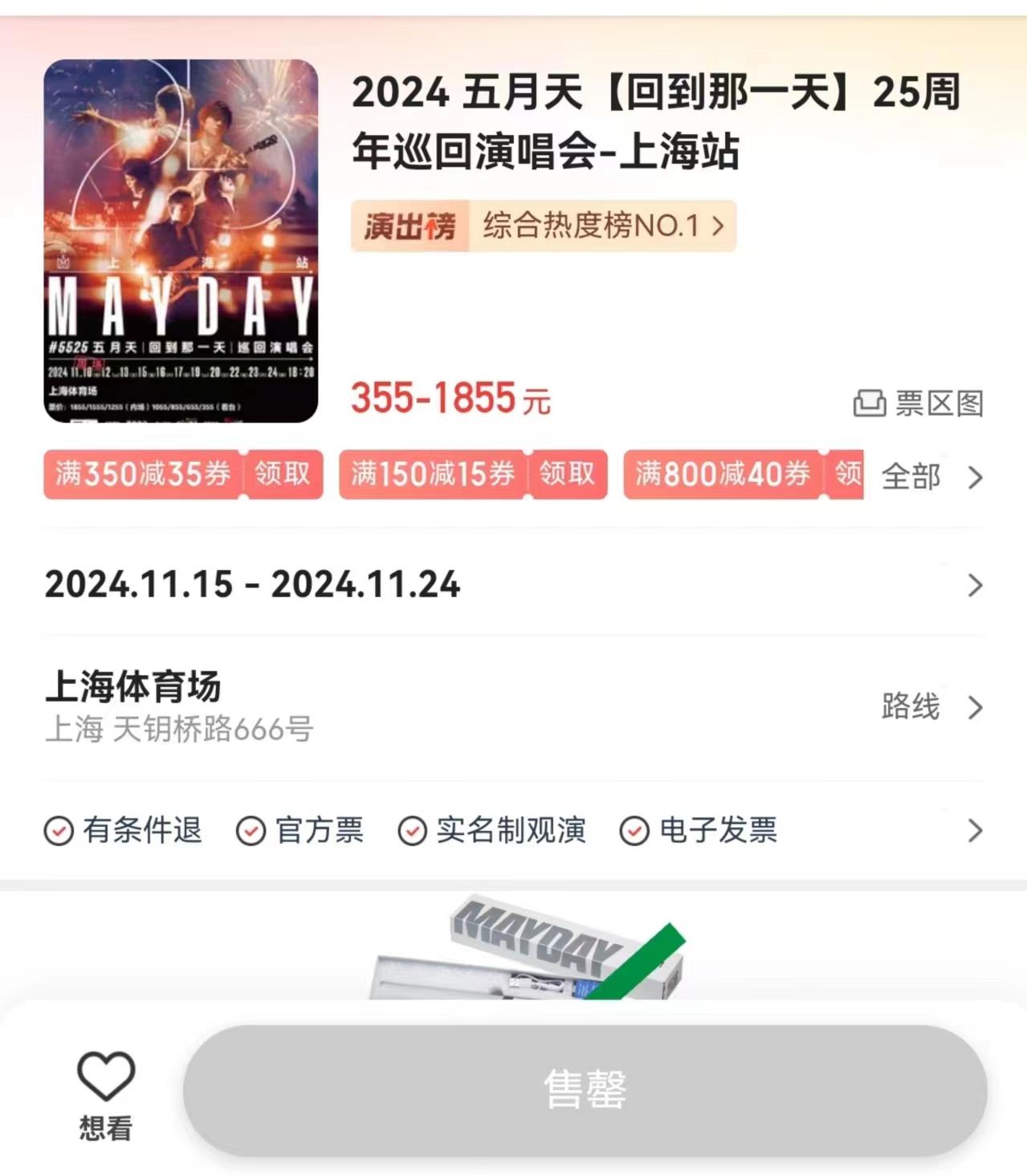Show 全部 coupons
This screenshot has height=1176, width=1027.
tap(930, 477)
